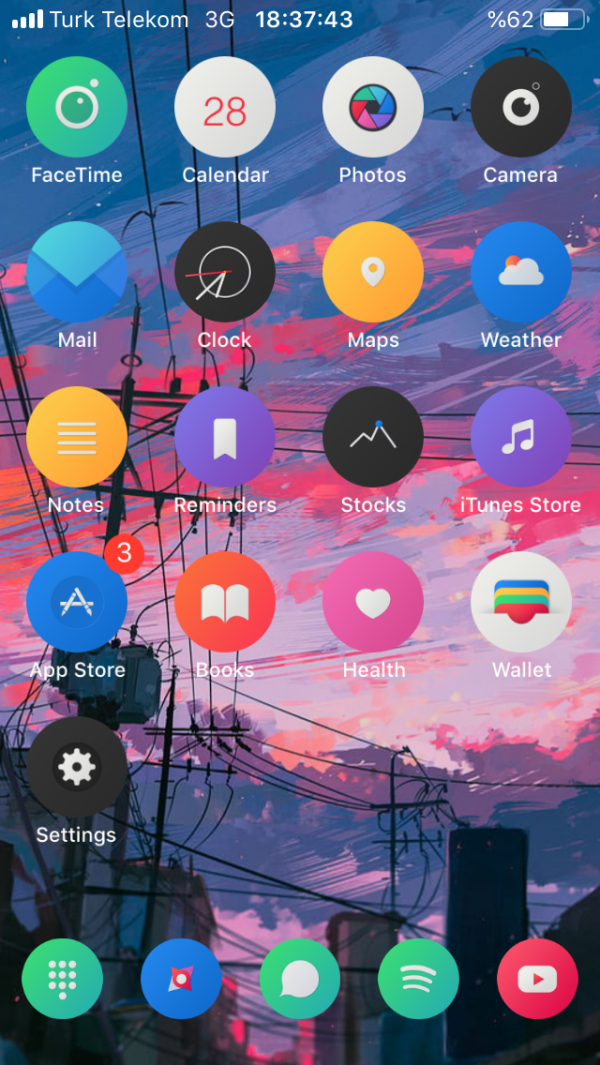Launch the Maps app
Viewport: 600px width, 1065px height.
coord(373,272)
